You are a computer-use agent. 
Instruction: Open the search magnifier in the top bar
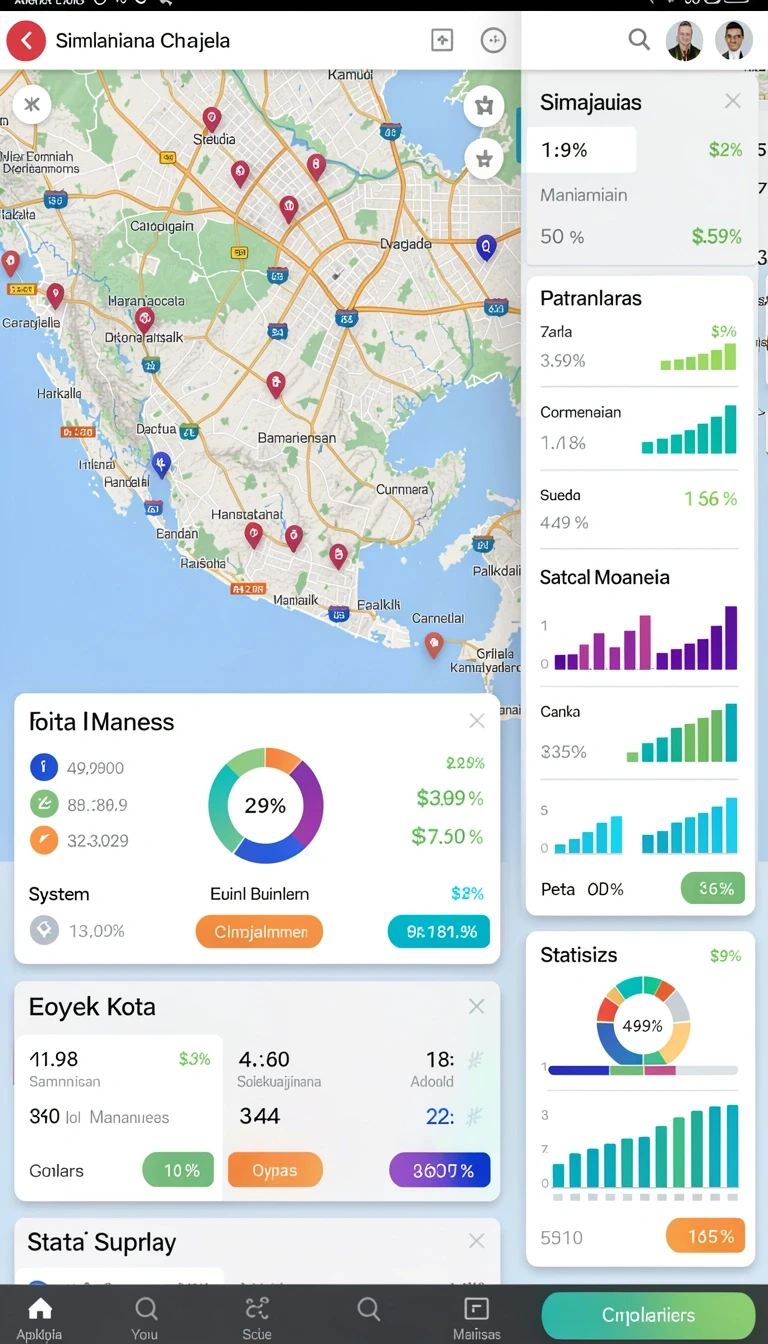(639, 40)
